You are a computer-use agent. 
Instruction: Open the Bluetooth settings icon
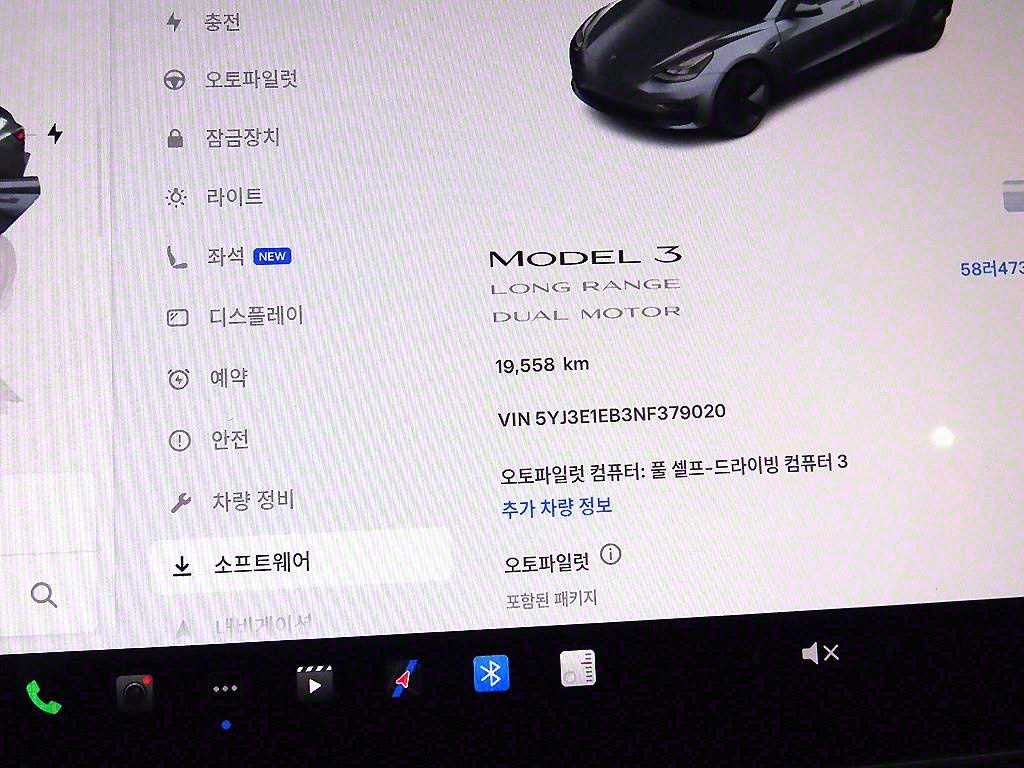click(491, 674)
